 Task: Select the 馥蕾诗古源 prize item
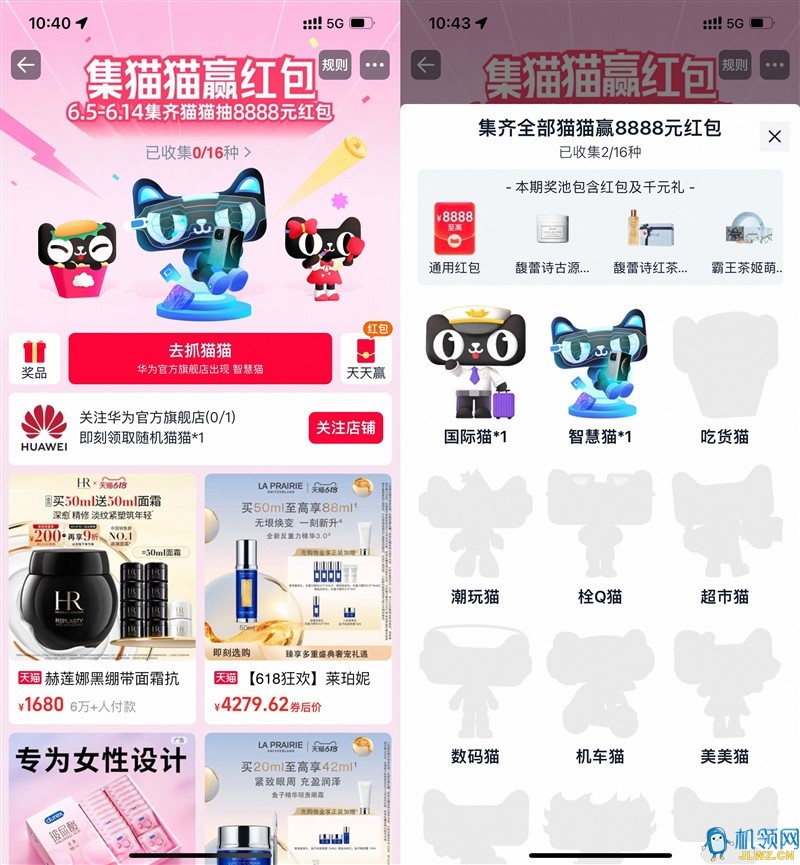[551, 238]
